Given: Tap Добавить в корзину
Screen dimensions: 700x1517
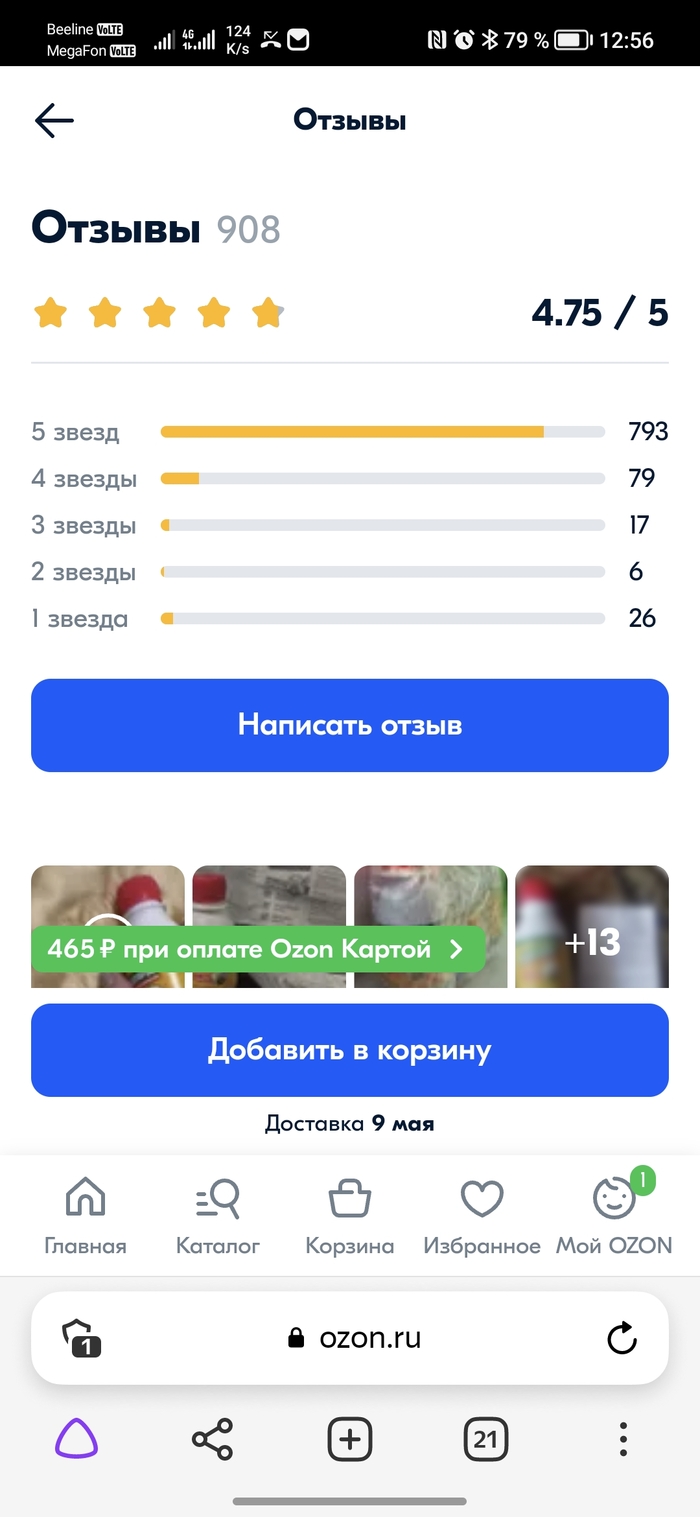Looking at the screenshot, I should coord(349,1050).
